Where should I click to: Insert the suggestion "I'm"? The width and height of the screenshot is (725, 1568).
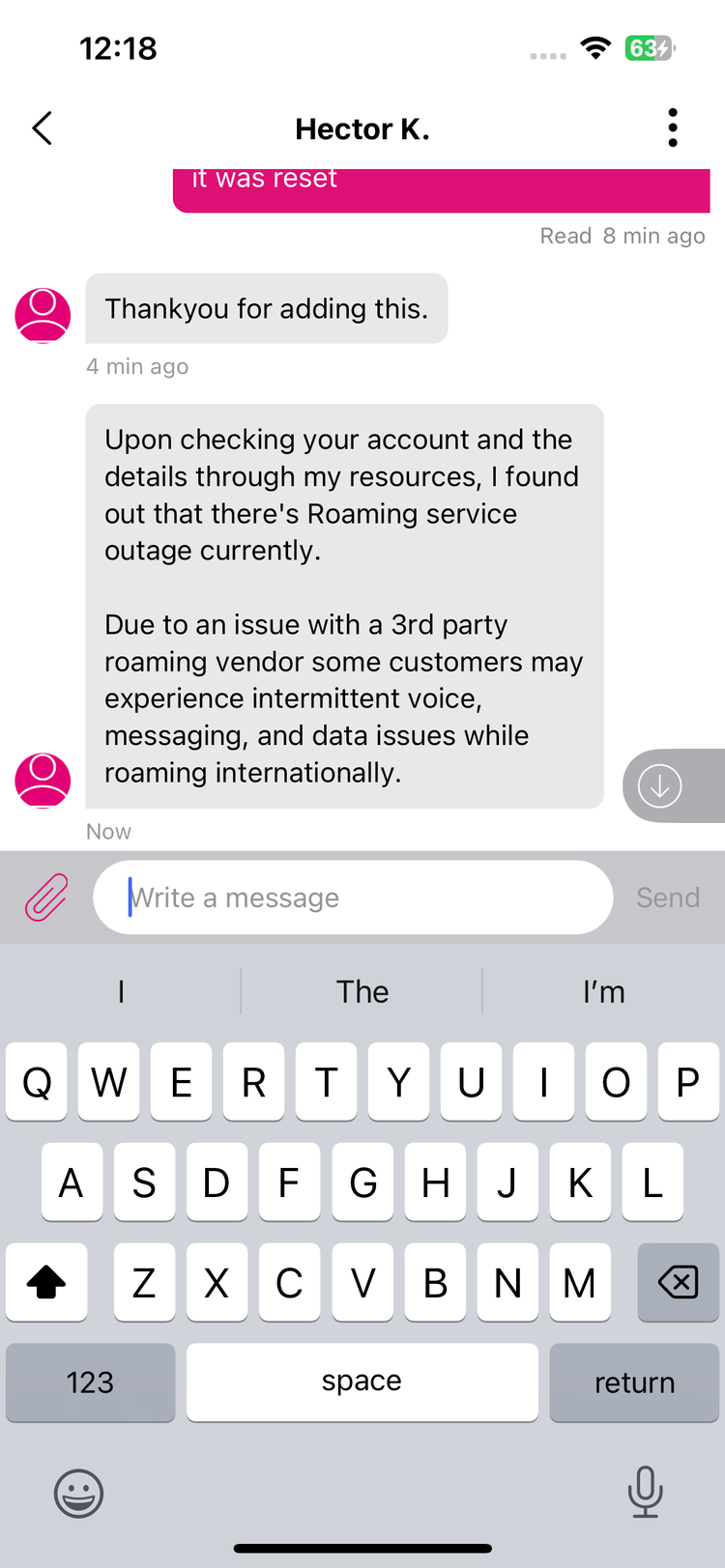[604, 992]
